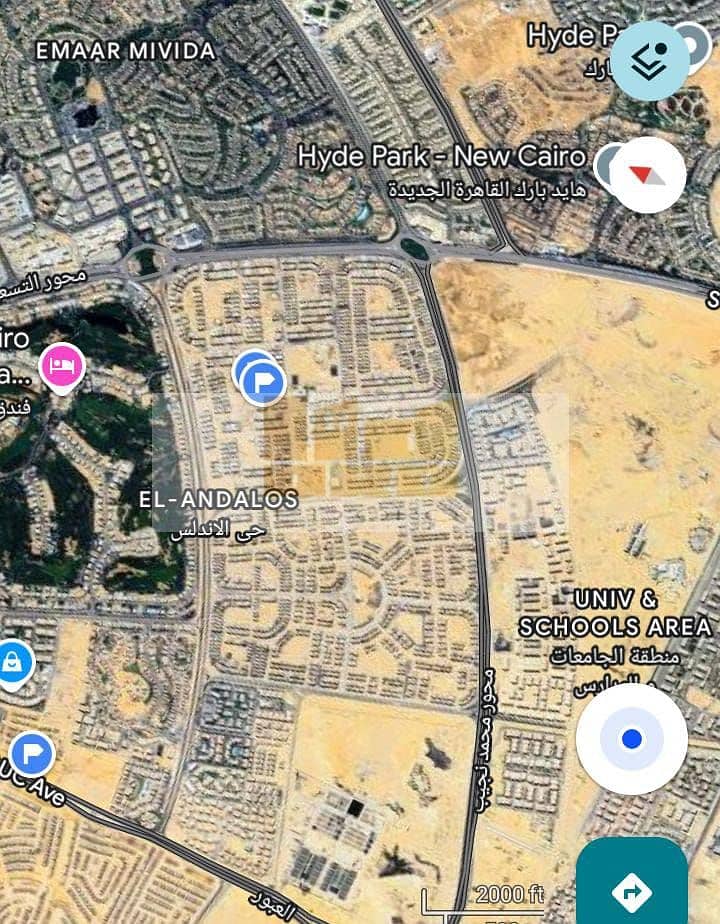Select the pink hotel pin
This screenshot has width=720, height=924.
[x=61, y=366]
